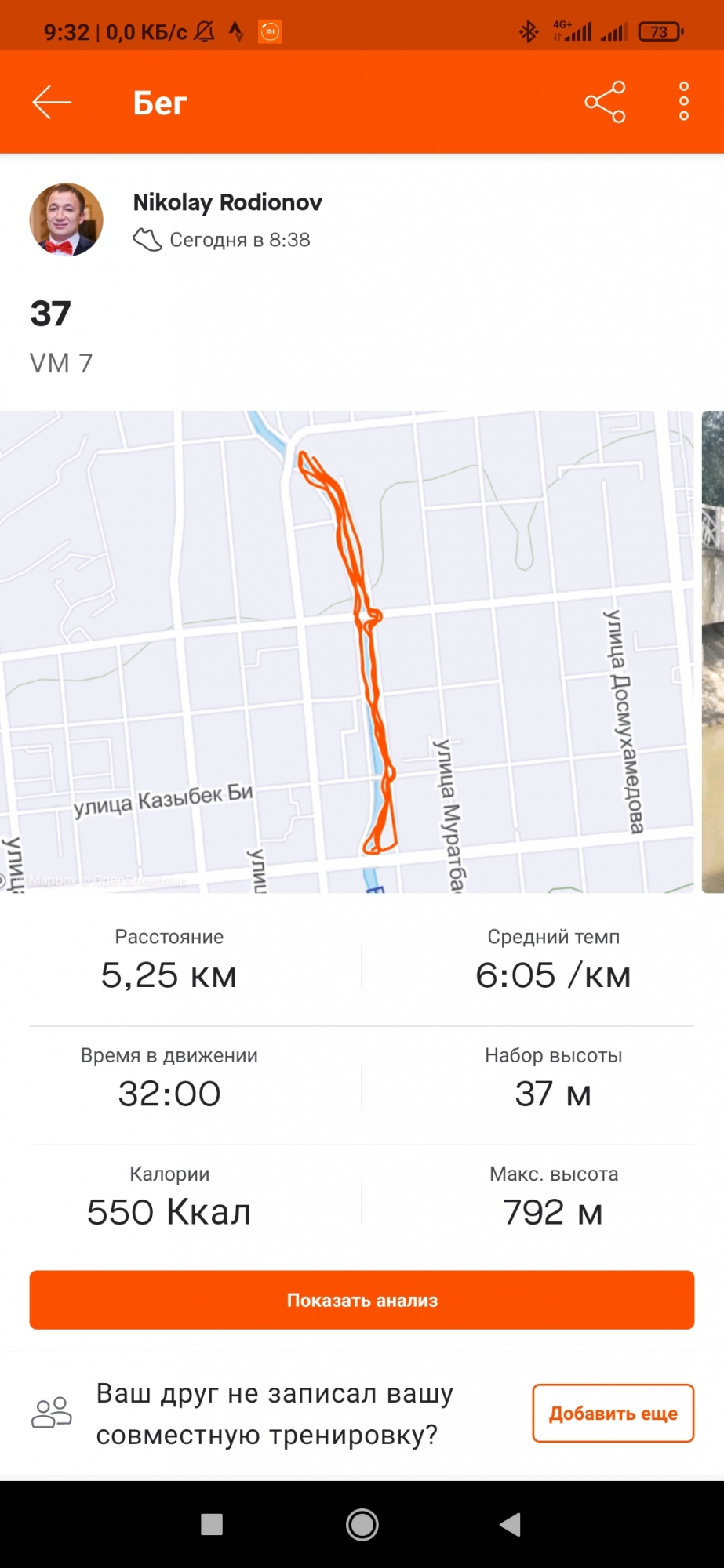This screenshot has height=1568, width=724.
Task: Tap the Показать анализ button
Action: point(362,1300)
